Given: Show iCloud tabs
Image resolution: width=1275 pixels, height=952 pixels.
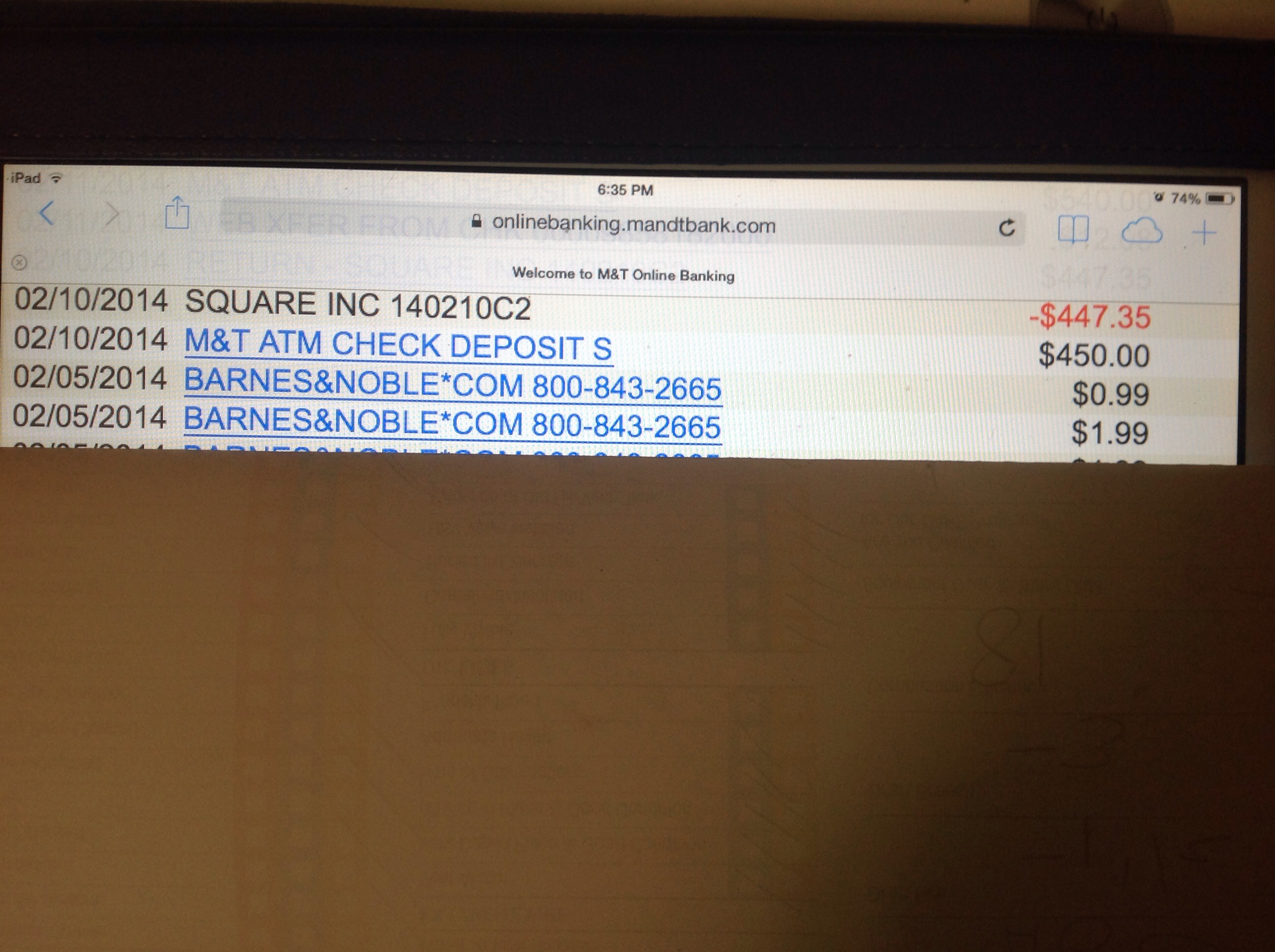Looking at the screenshot, I should (1141, 231).
